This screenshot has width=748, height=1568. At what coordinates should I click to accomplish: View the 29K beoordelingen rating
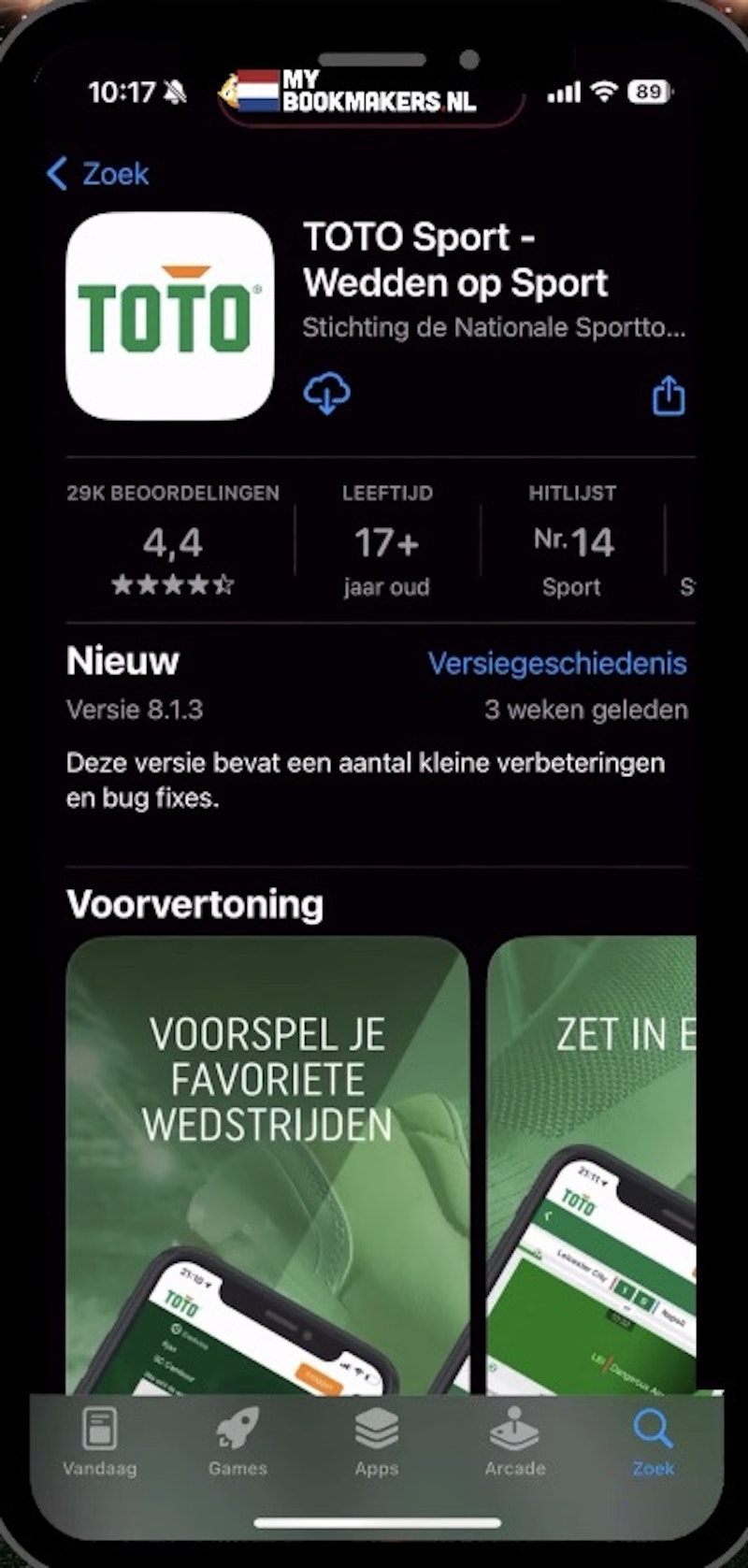(x=173, y=542)
